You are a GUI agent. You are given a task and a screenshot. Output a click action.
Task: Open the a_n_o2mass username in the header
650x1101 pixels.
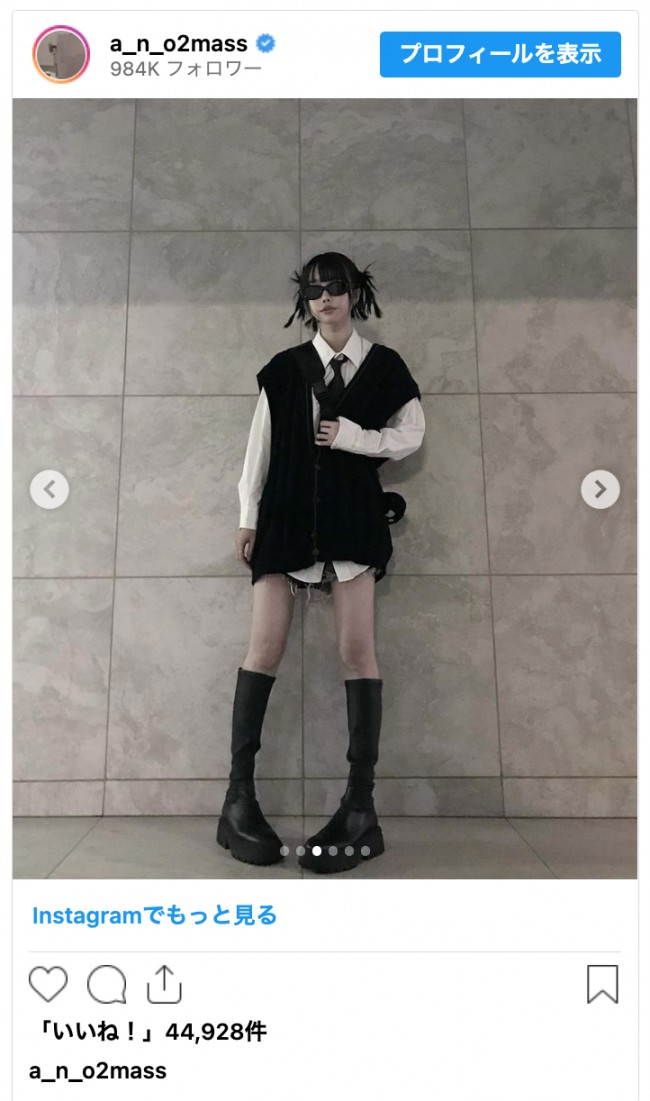tap(178, 44)
